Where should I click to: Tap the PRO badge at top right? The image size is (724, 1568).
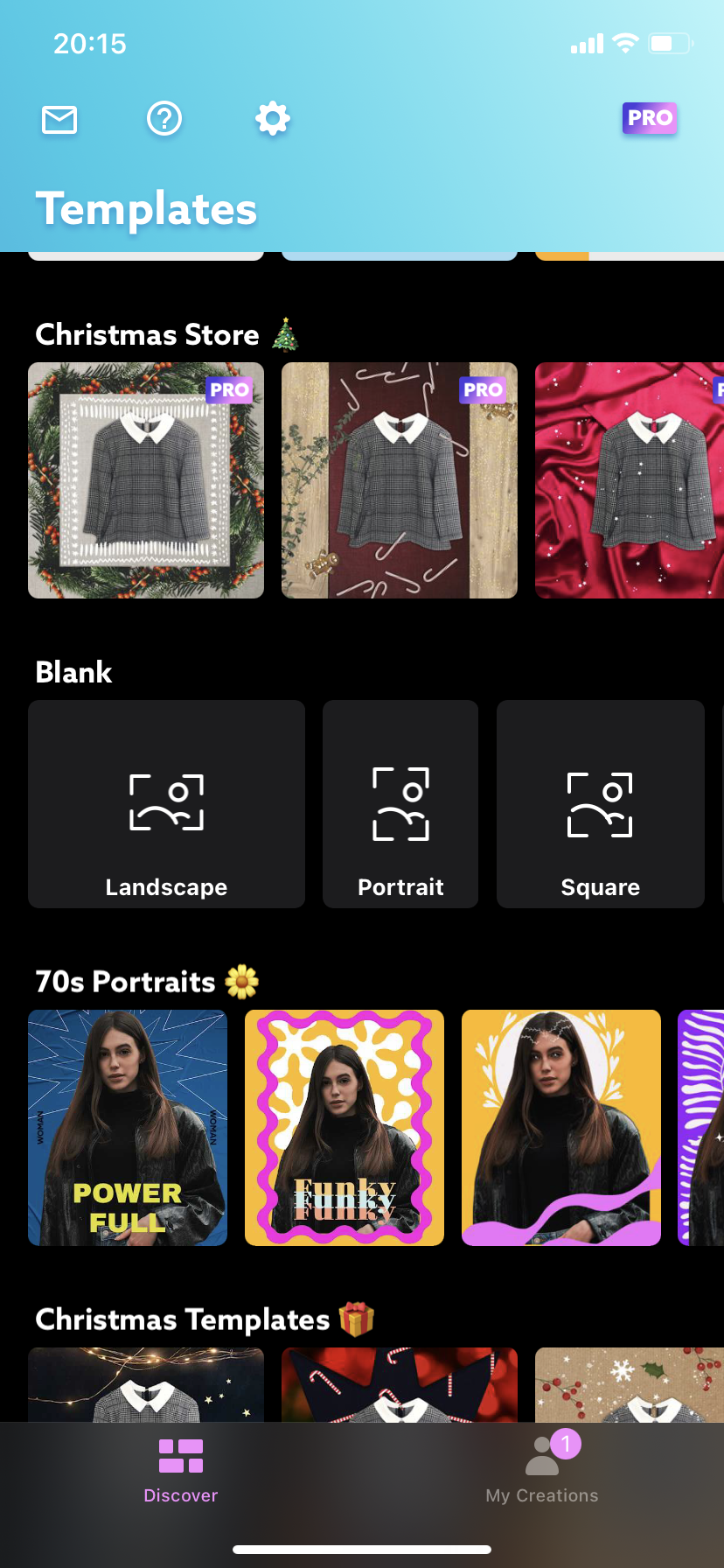tap(650, 118)
